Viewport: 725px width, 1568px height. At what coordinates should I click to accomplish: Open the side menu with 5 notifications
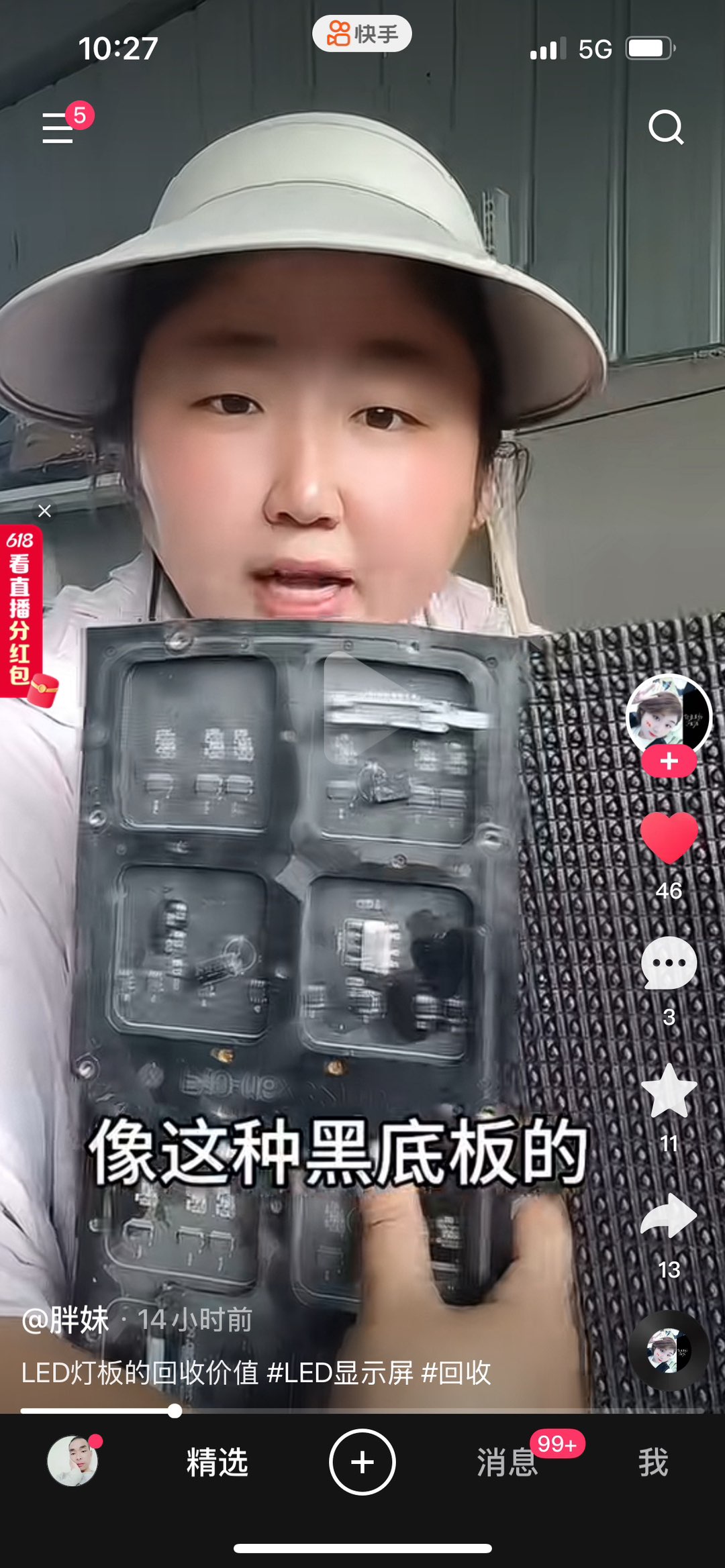59,127
